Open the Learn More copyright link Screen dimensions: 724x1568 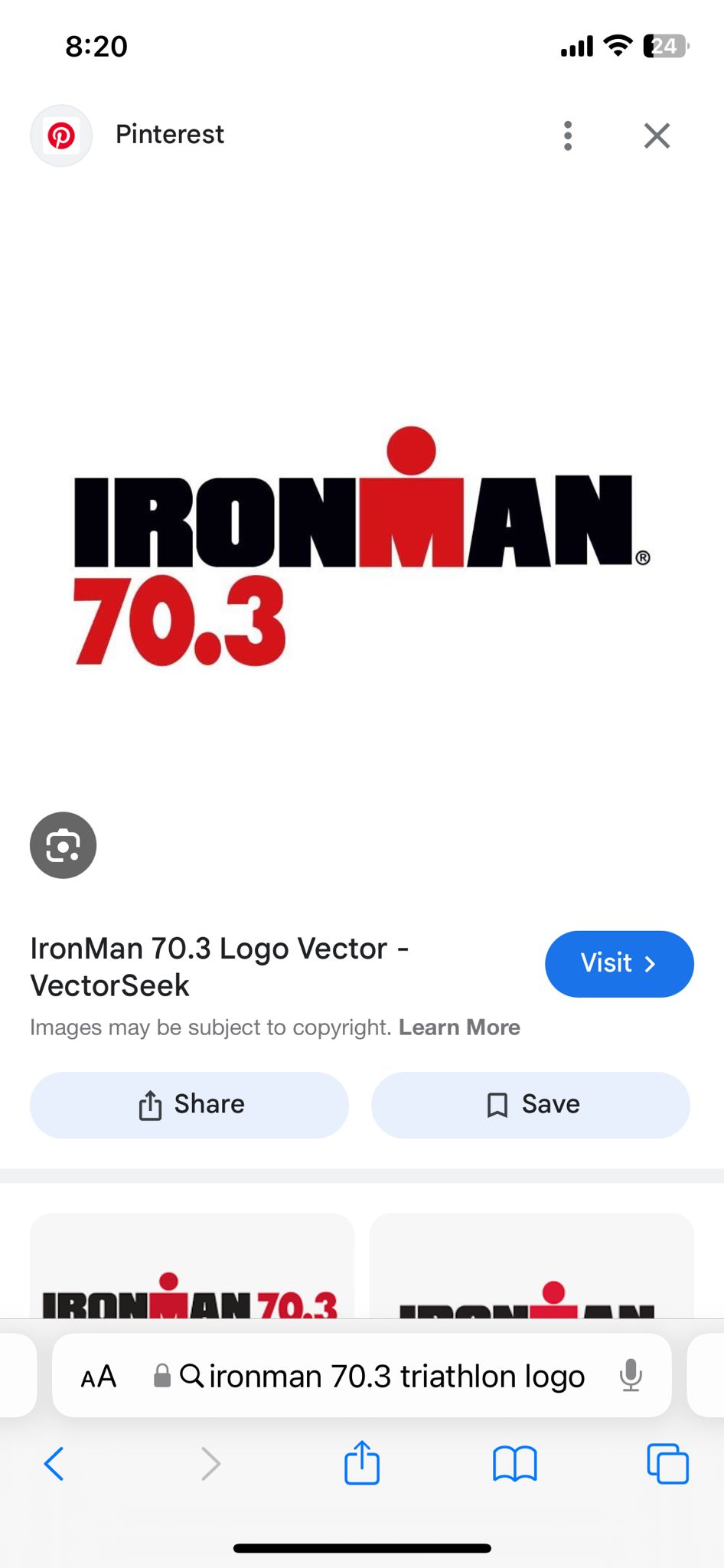(459, 1027)
